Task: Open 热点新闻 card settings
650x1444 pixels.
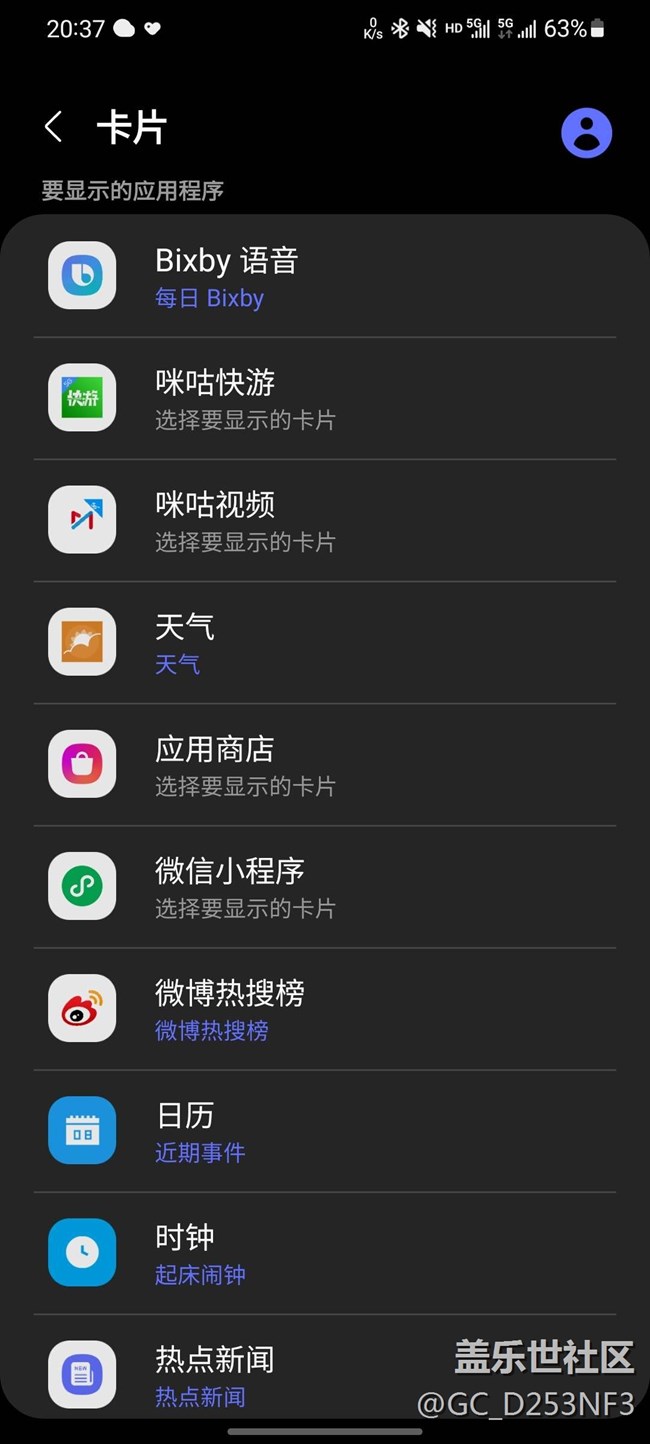Action: click(x=300, y=1374)
